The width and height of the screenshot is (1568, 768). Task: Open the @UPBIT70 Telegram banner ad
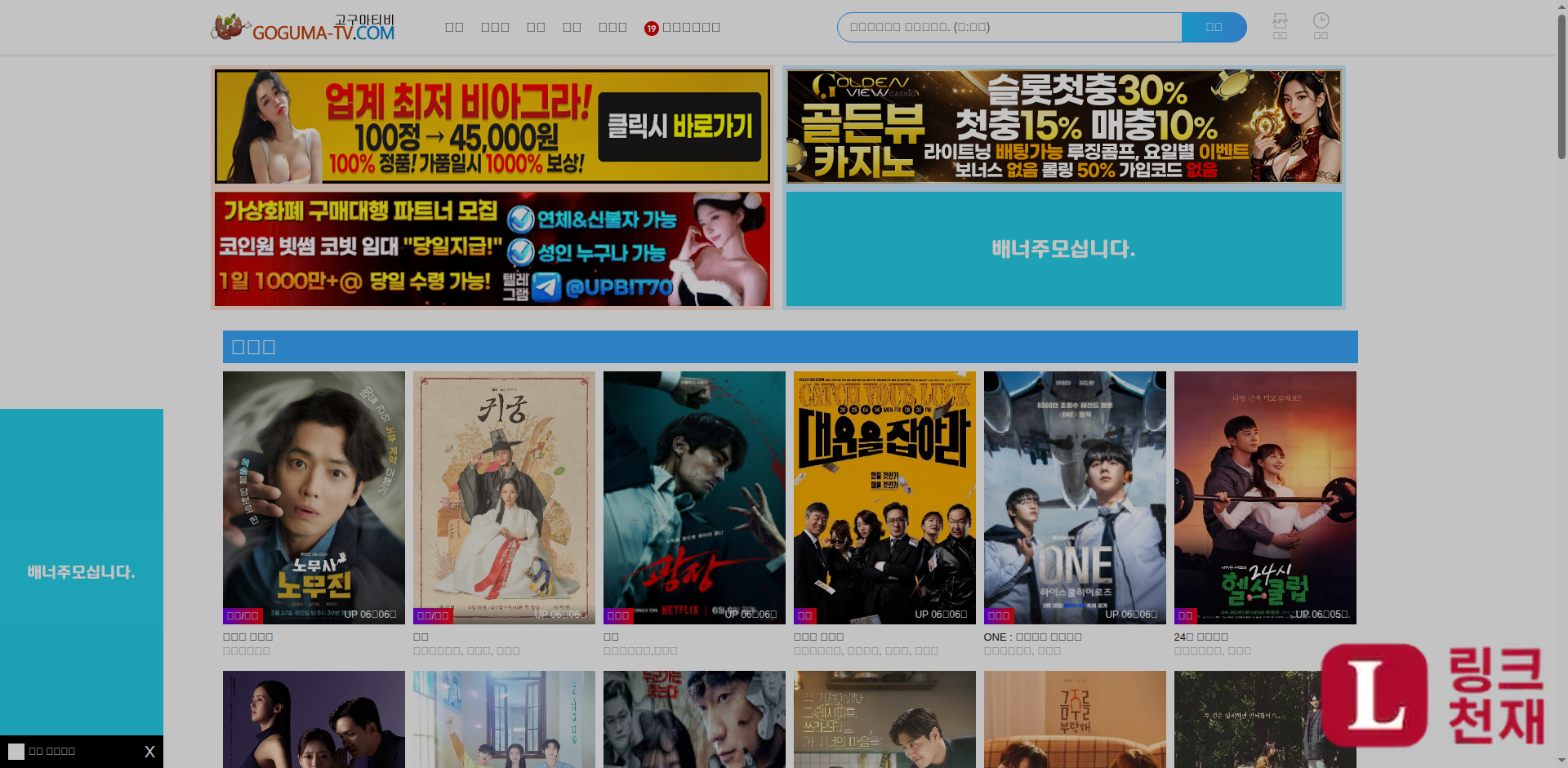pos(492,249)
